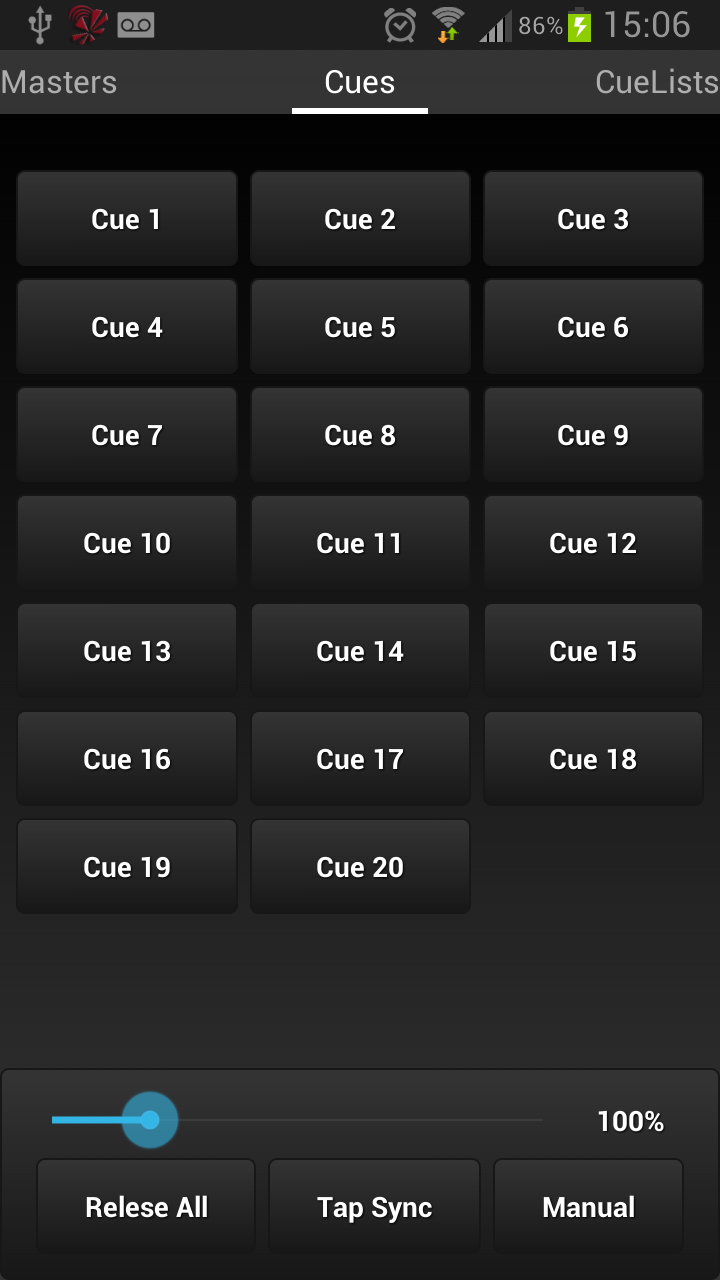
Task: Switch to the CueLists tab
Action: tap(656, 82)
